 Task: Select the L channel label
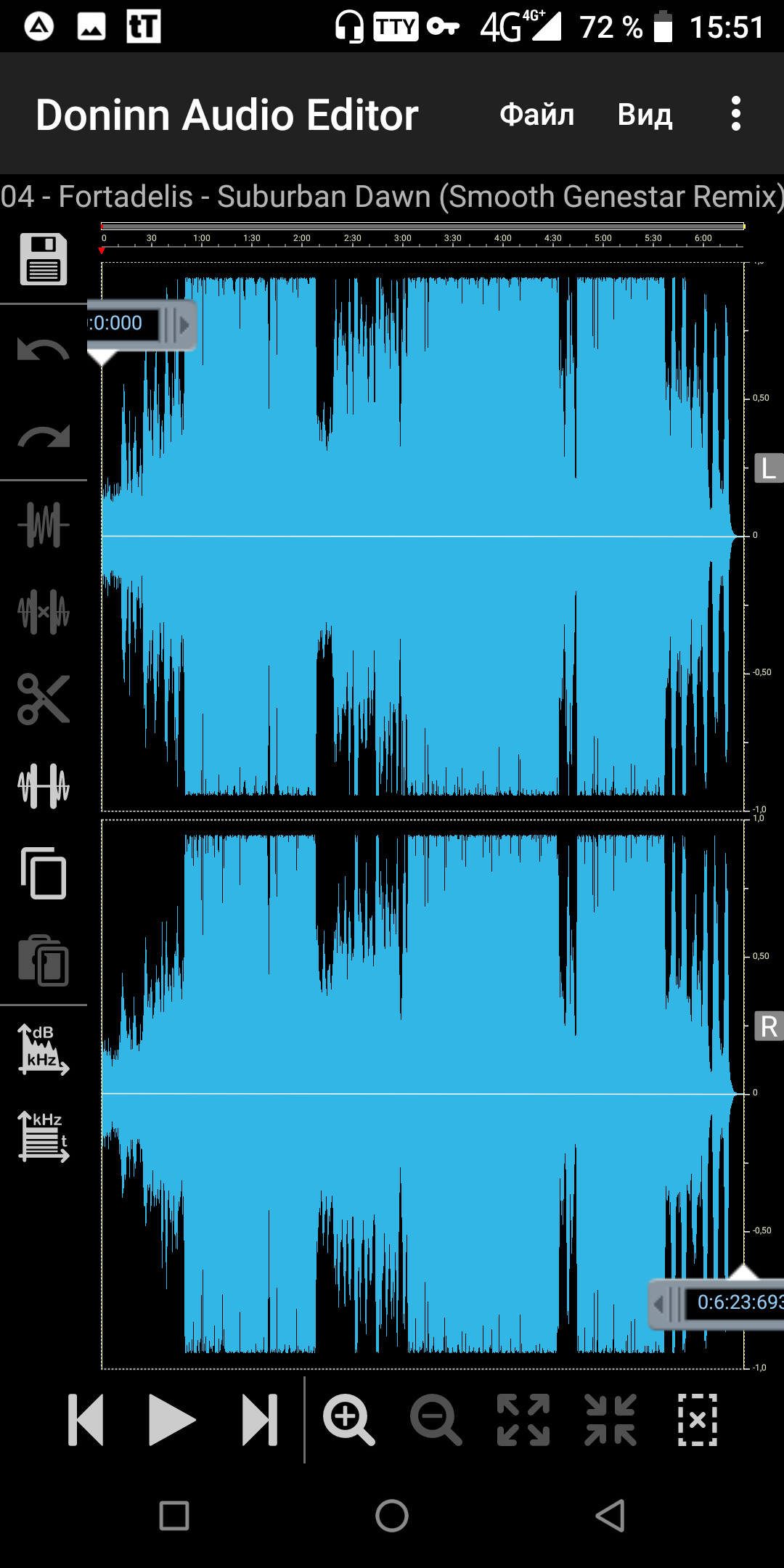point(769,468)
